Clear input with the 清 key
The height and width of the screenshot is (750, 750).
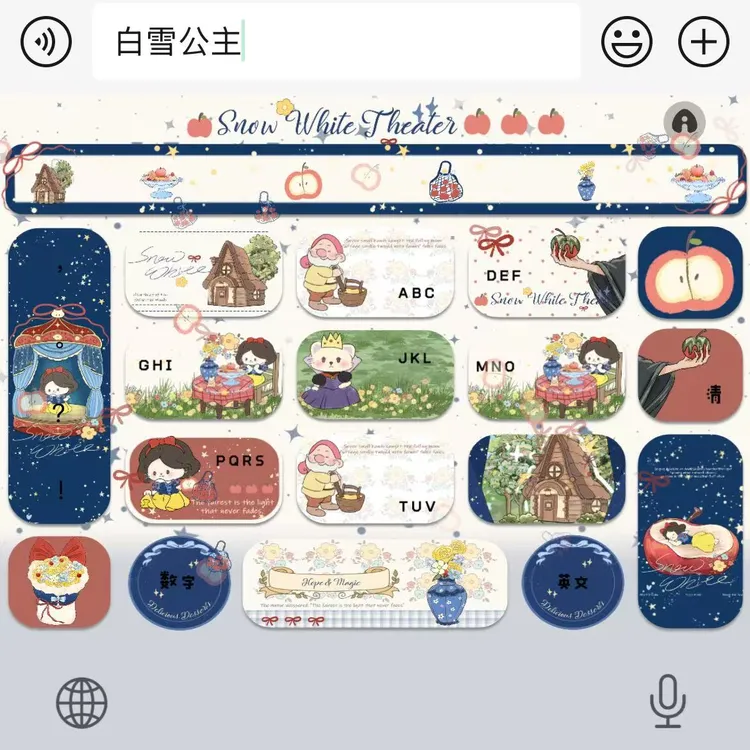point(690,375)
